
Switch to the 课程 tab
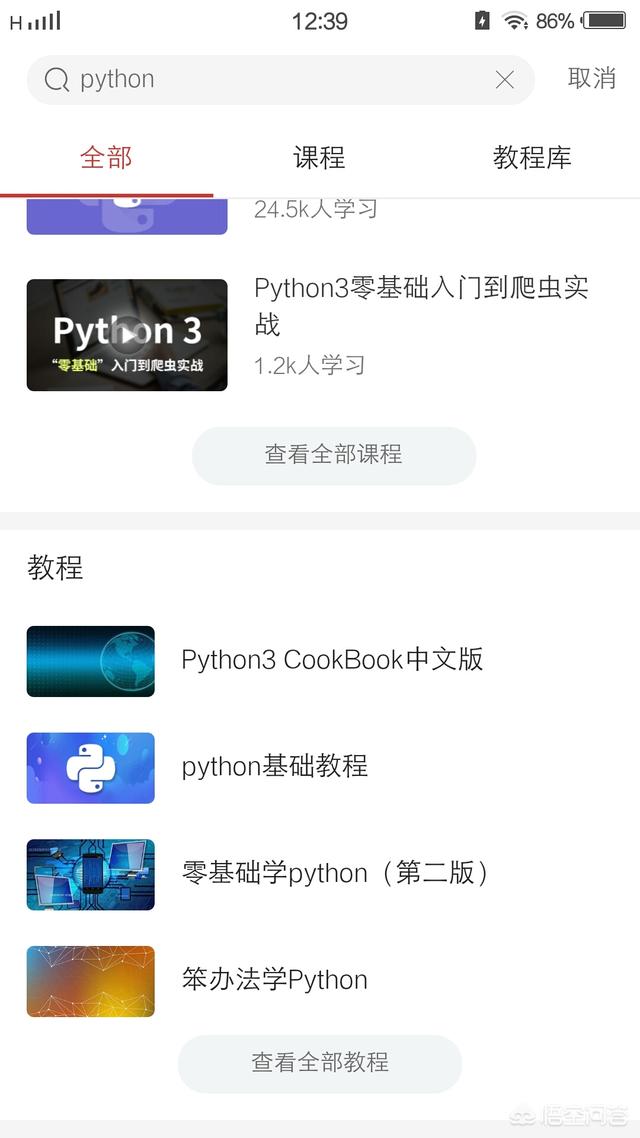pyautogui.click(x=319, y=158)
